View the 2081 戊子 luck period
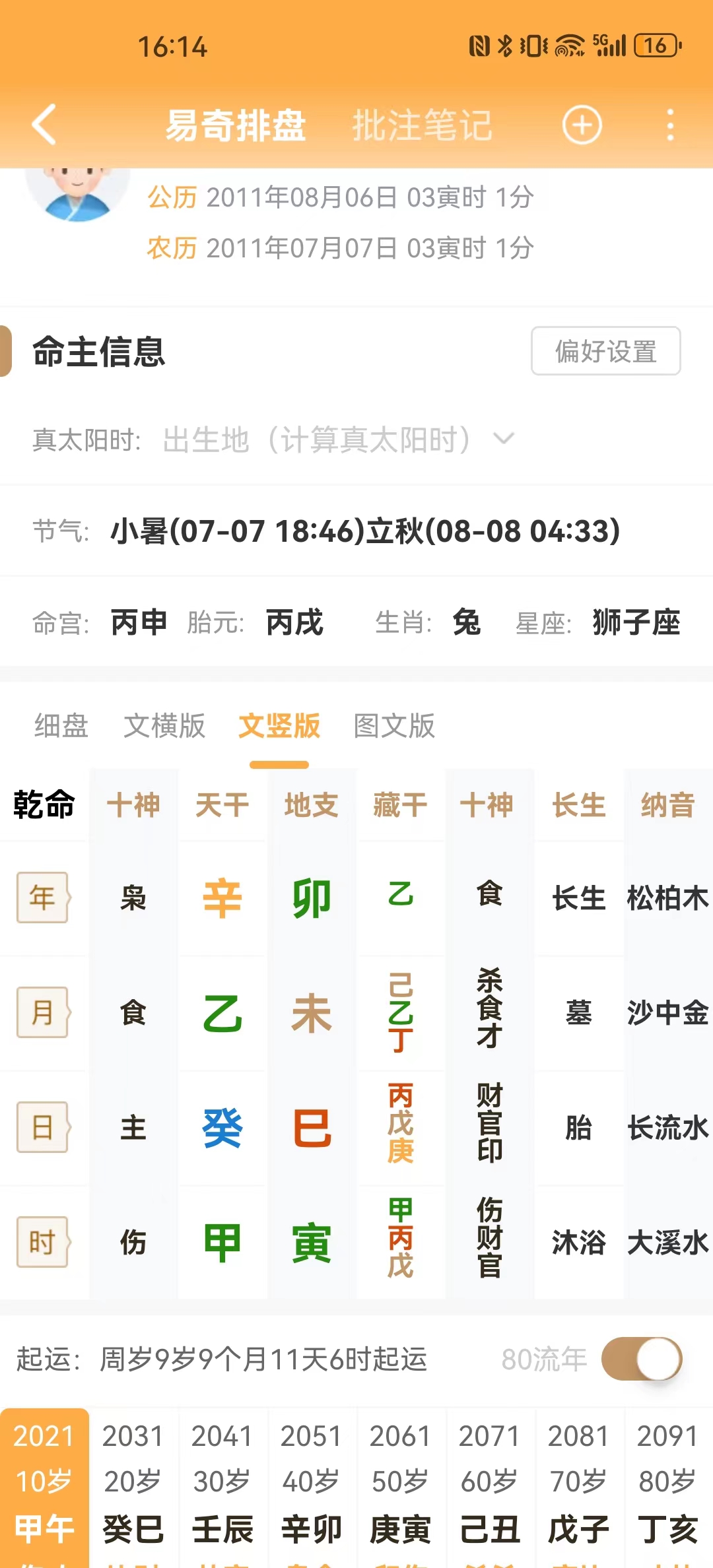Viewport: 713px width, 1568px height. coord(579,1484)
